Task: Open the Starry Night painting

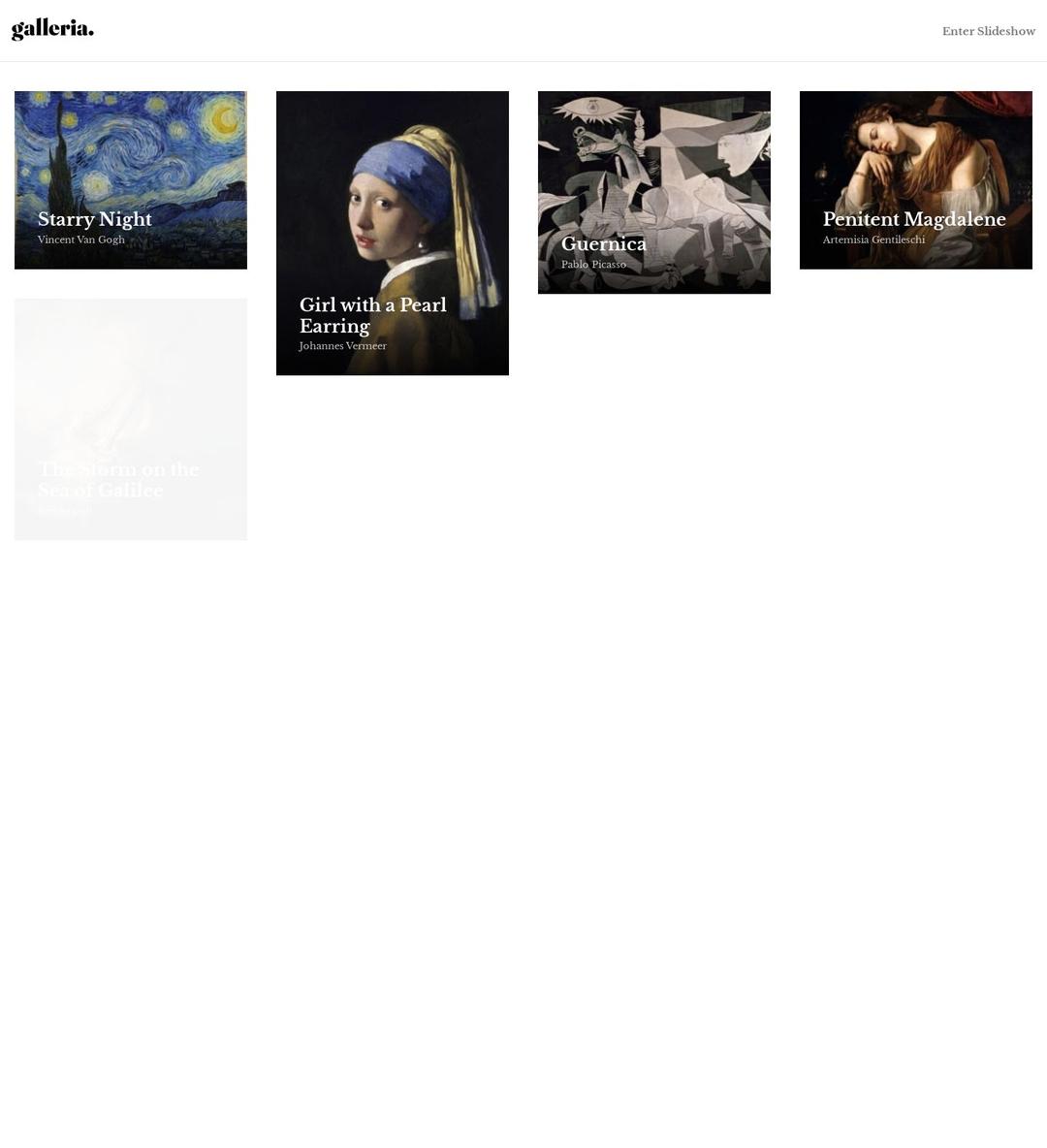Action: (x=131, y=179)
